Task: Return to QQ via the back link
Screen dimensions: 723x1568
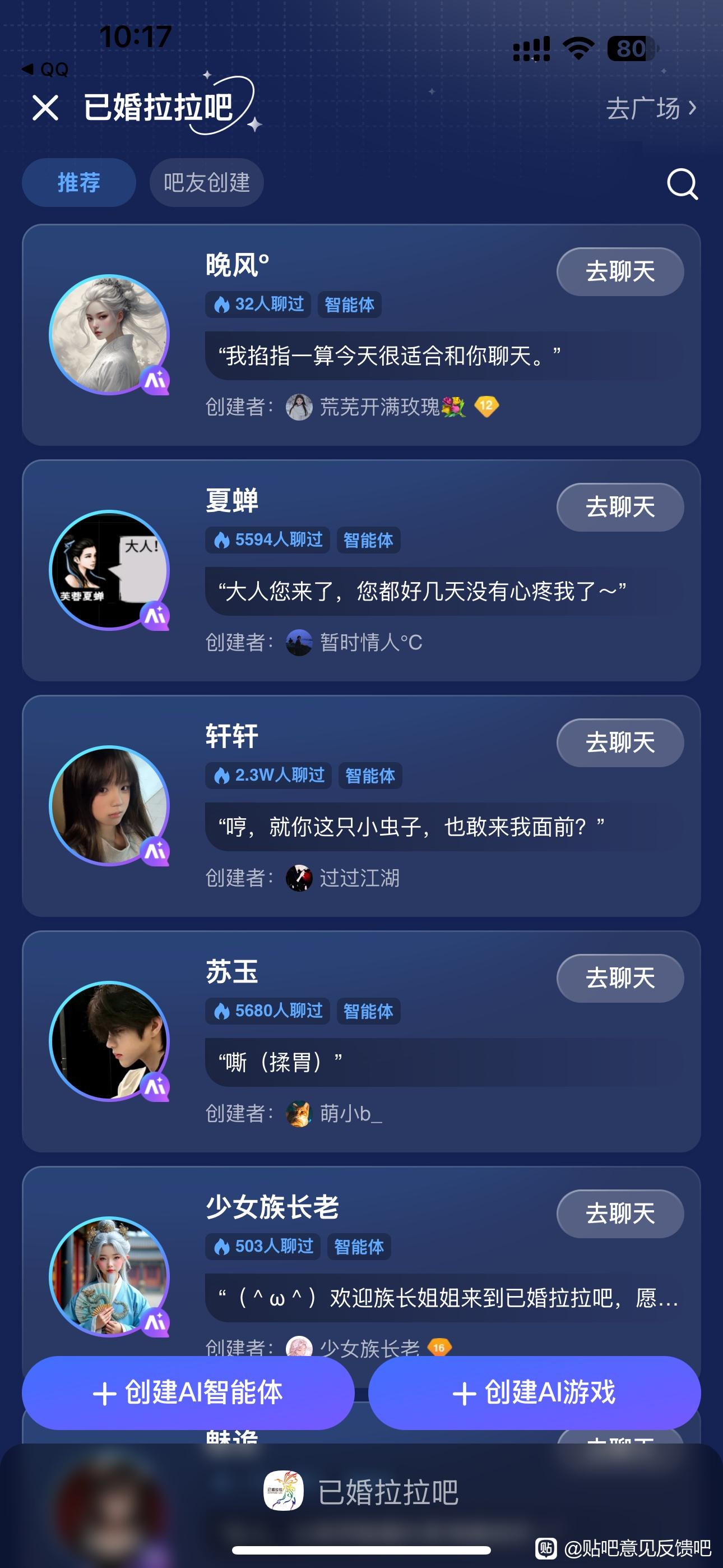Action: click(45, 70)
